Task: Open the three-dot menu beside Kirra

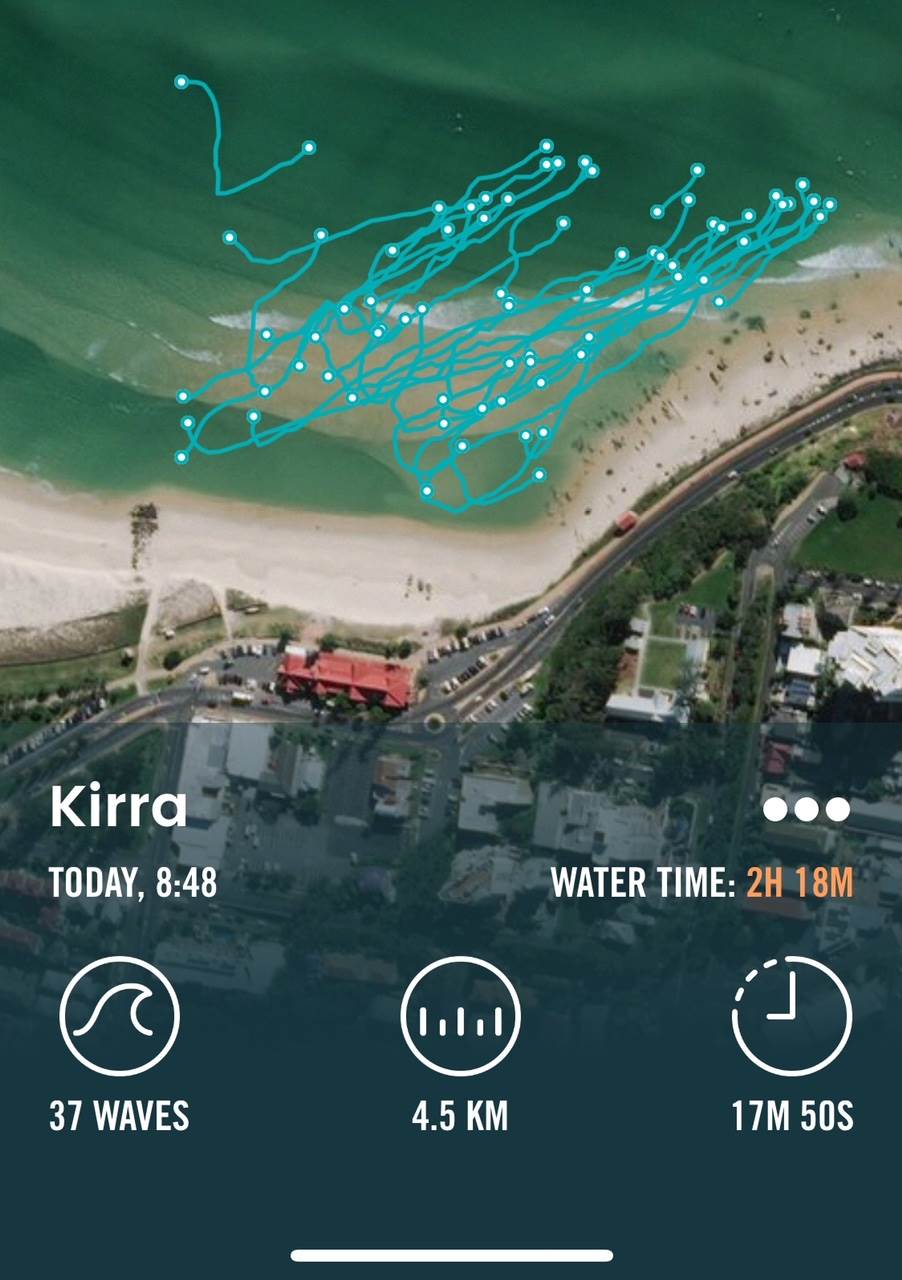Action: tap(806, 809)
